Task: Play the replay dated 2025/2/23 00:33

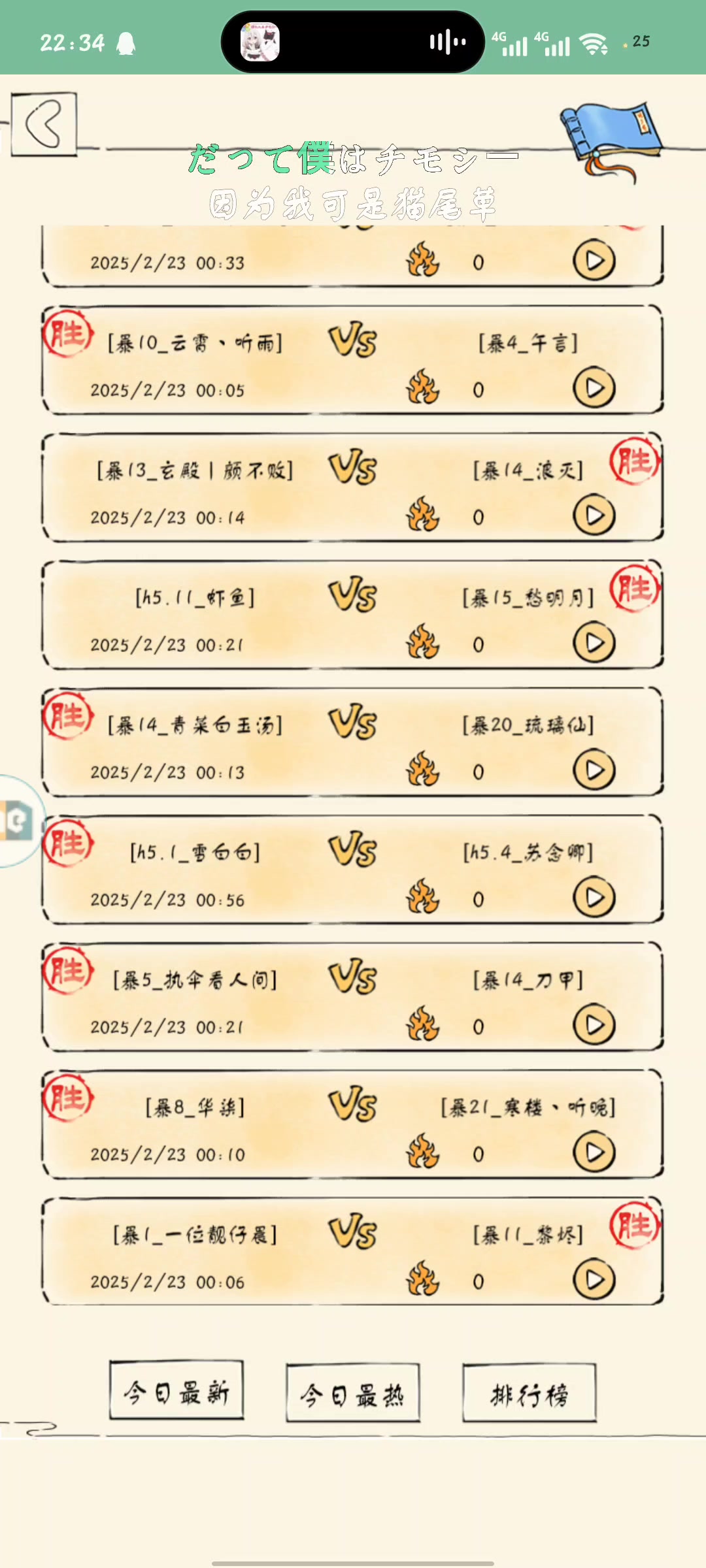Action: click(594, 261)
